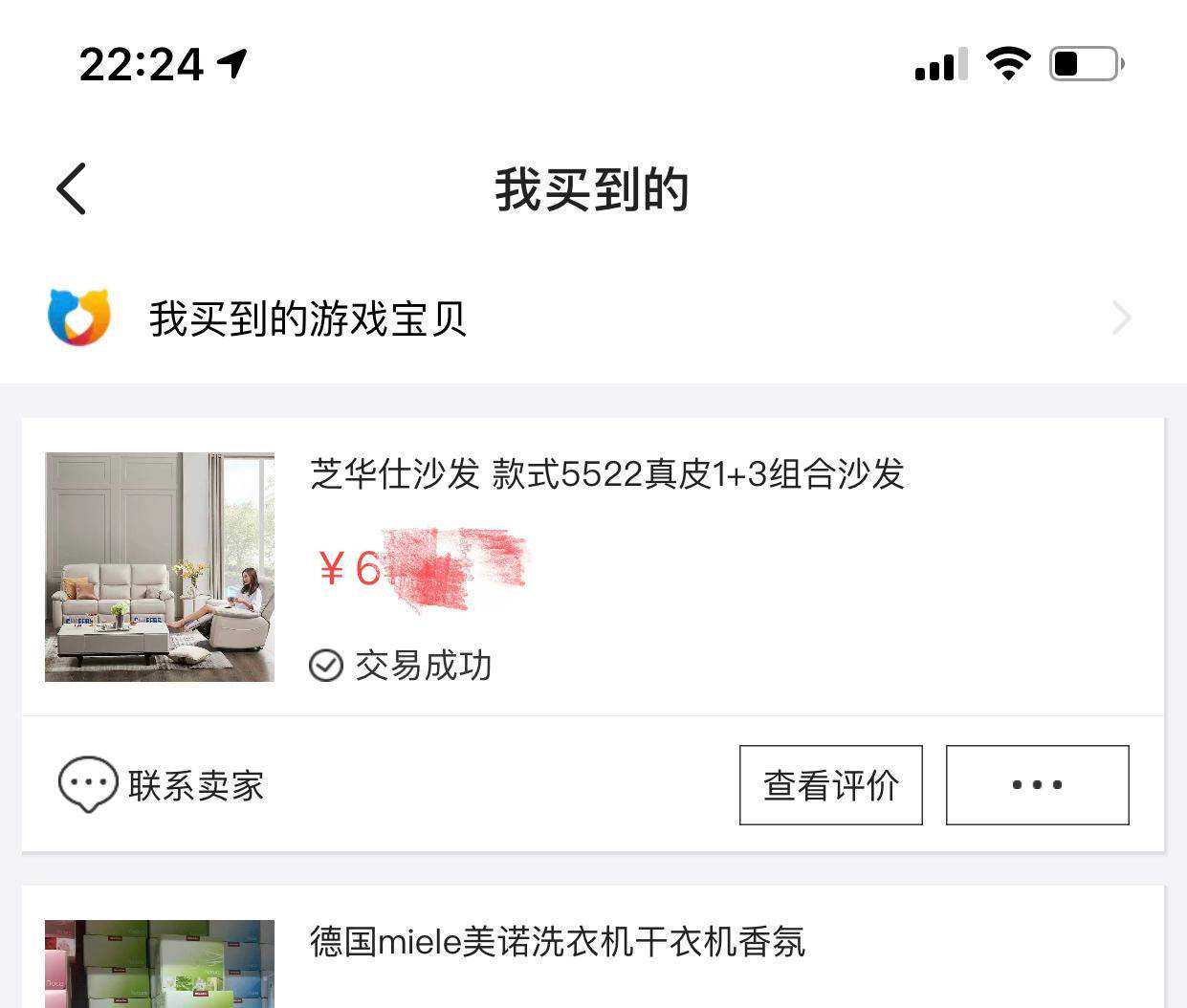
Task: Tap 查看评价 for the sofa order
Action: click(830, 785)
